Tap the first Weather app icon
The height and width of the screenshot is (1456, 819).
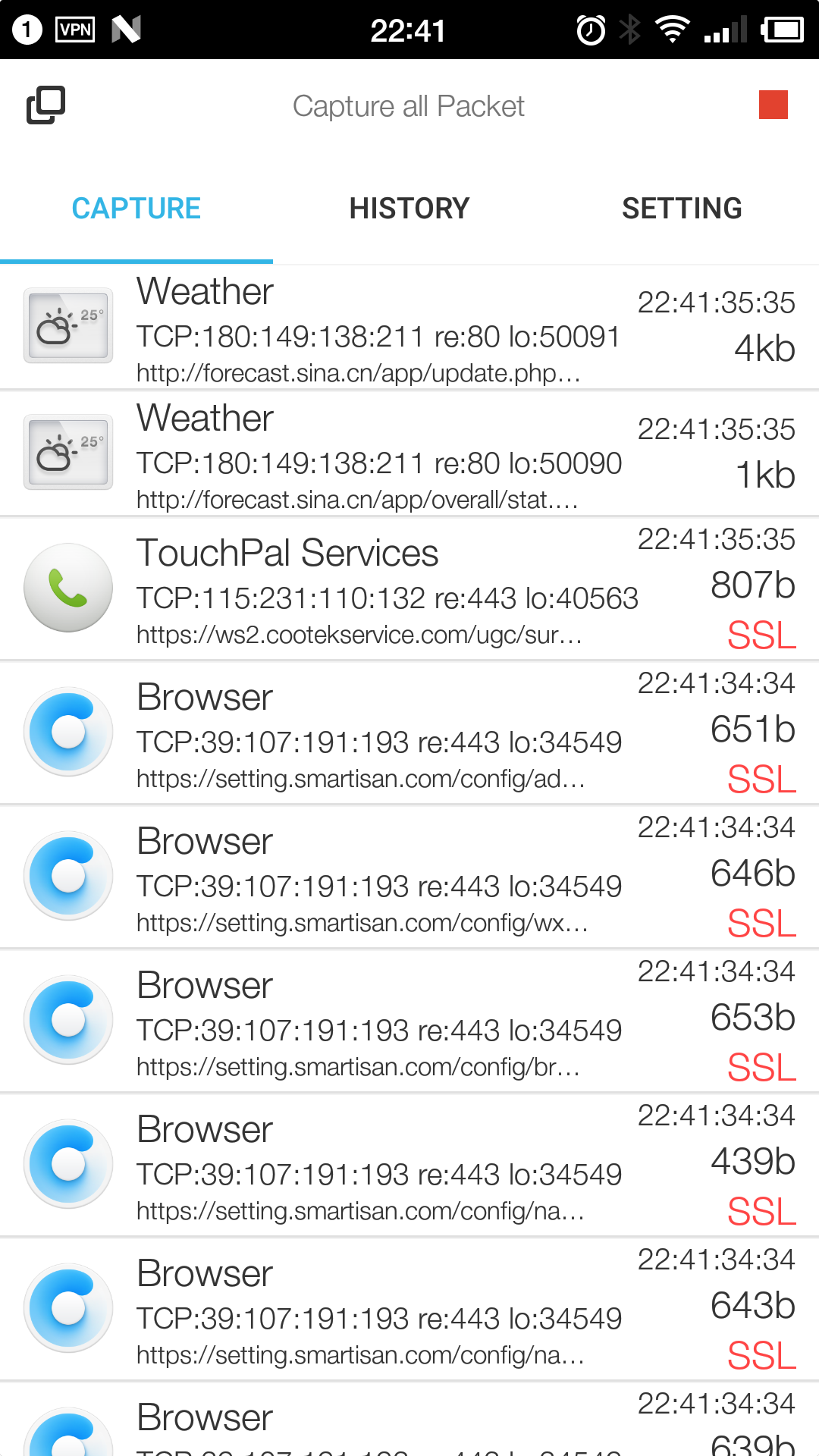pyautogui.click(x=68, y=325)
